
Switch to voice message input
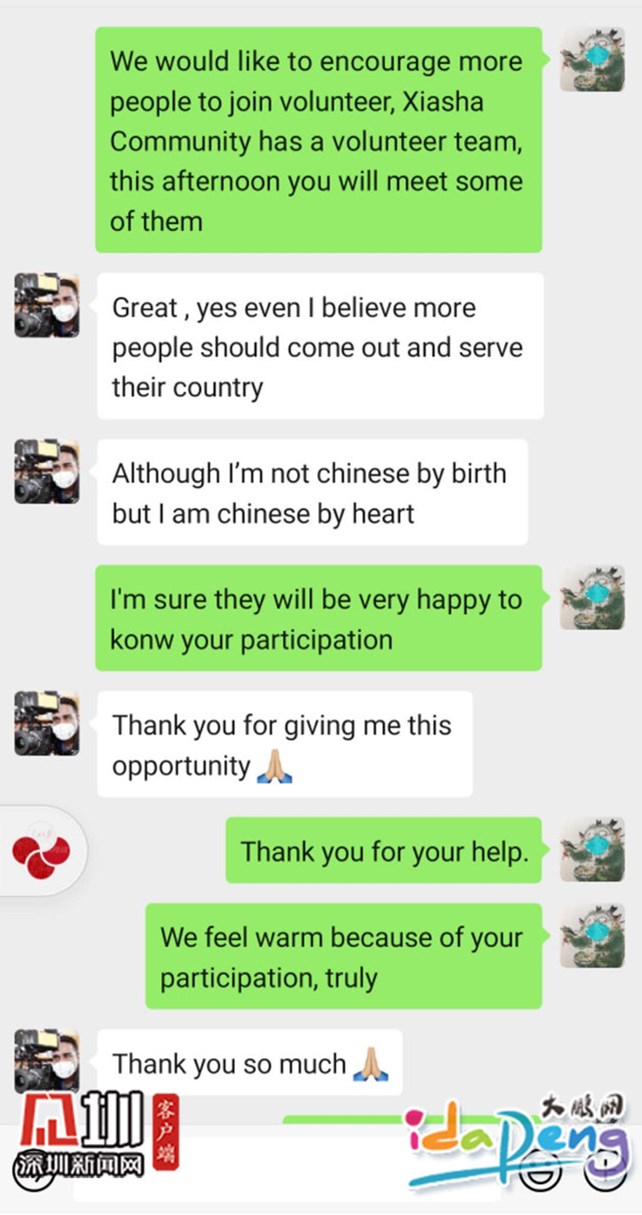[x=36, y=1168]
